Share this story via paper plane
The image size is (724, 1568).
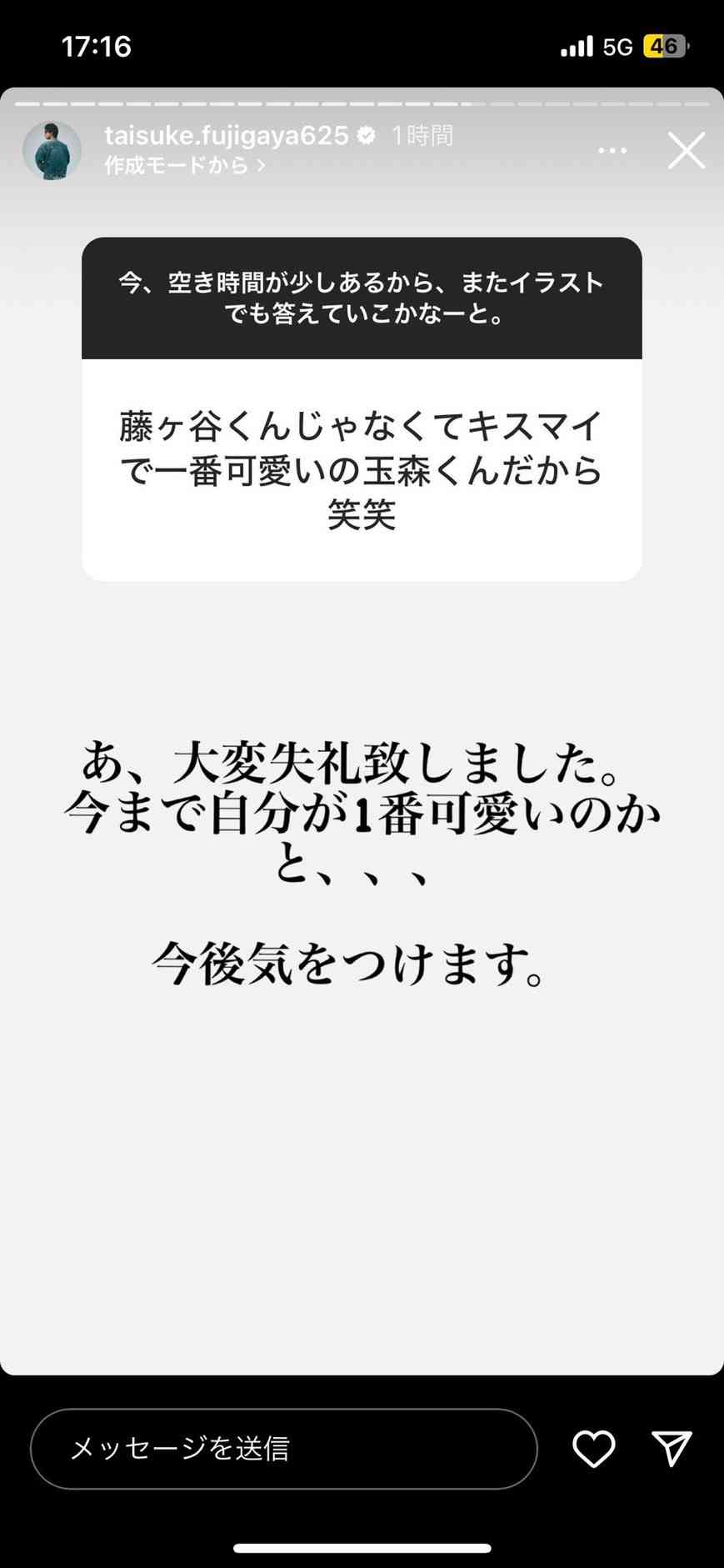coord(672,1449)
